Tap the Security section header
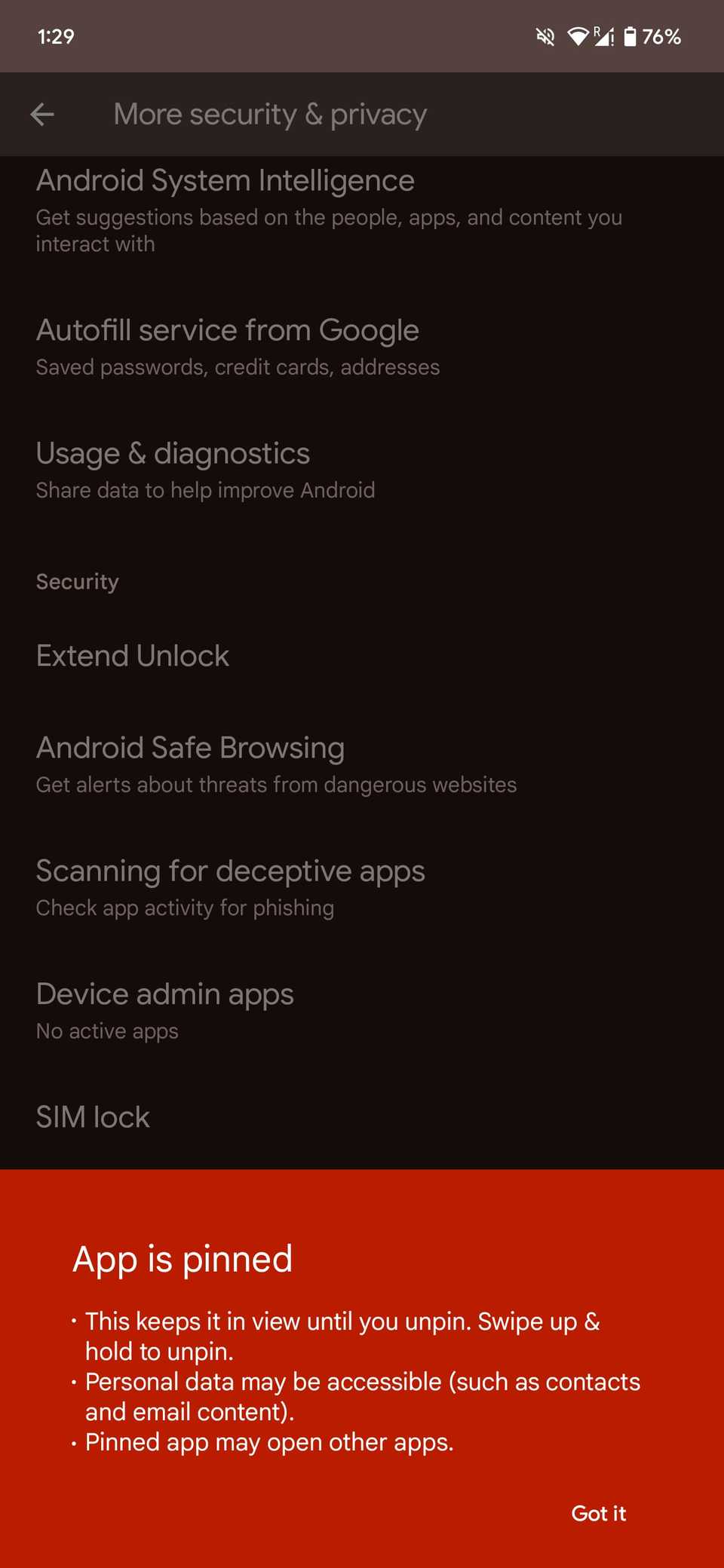The height and width of the screenshot is (1568, 724). (x=77, y=580)
